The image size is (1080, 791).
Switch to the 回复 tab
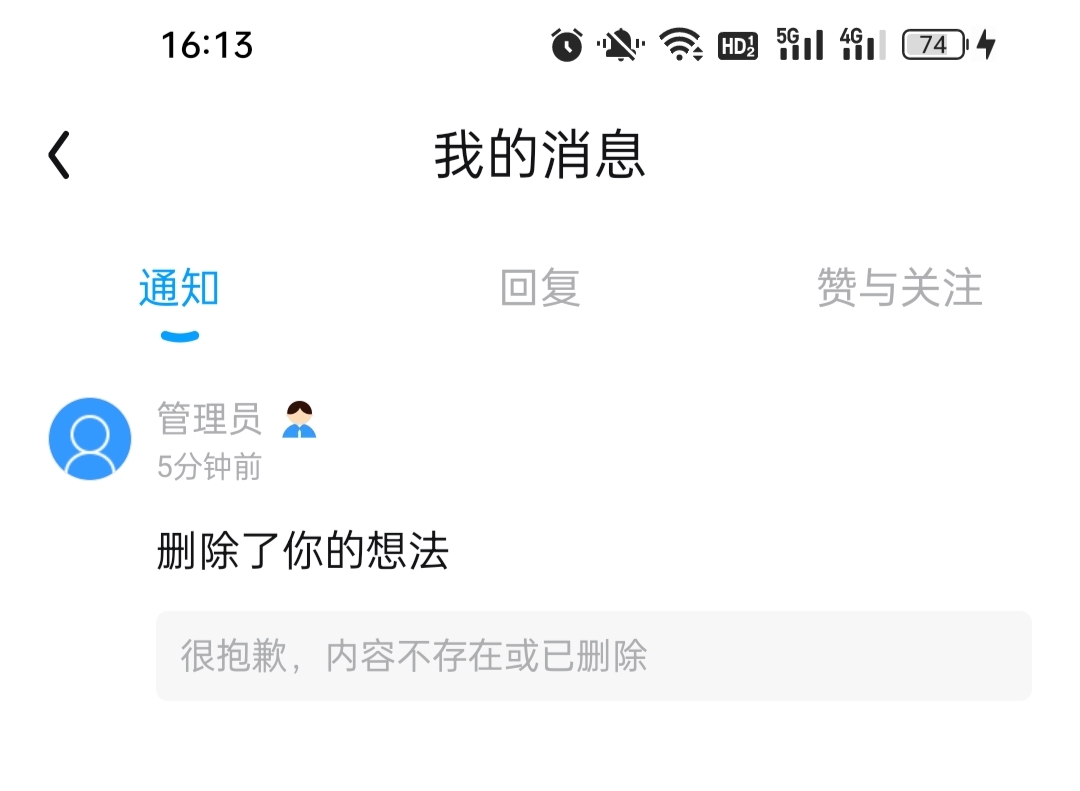(540, 288)
